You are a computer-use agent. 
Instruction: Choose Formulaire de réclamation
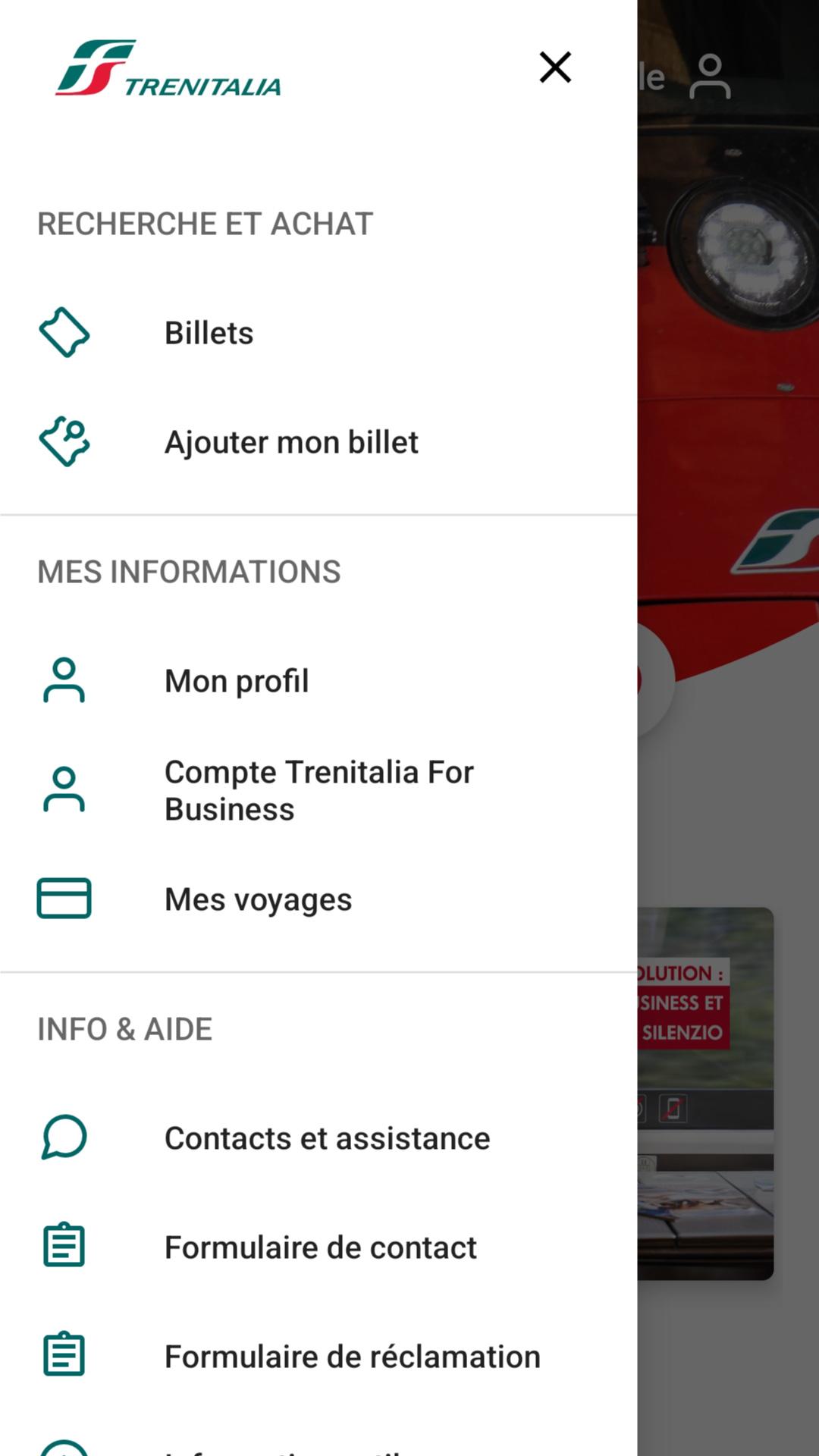pyautogui.click(x=352, y=1357)
